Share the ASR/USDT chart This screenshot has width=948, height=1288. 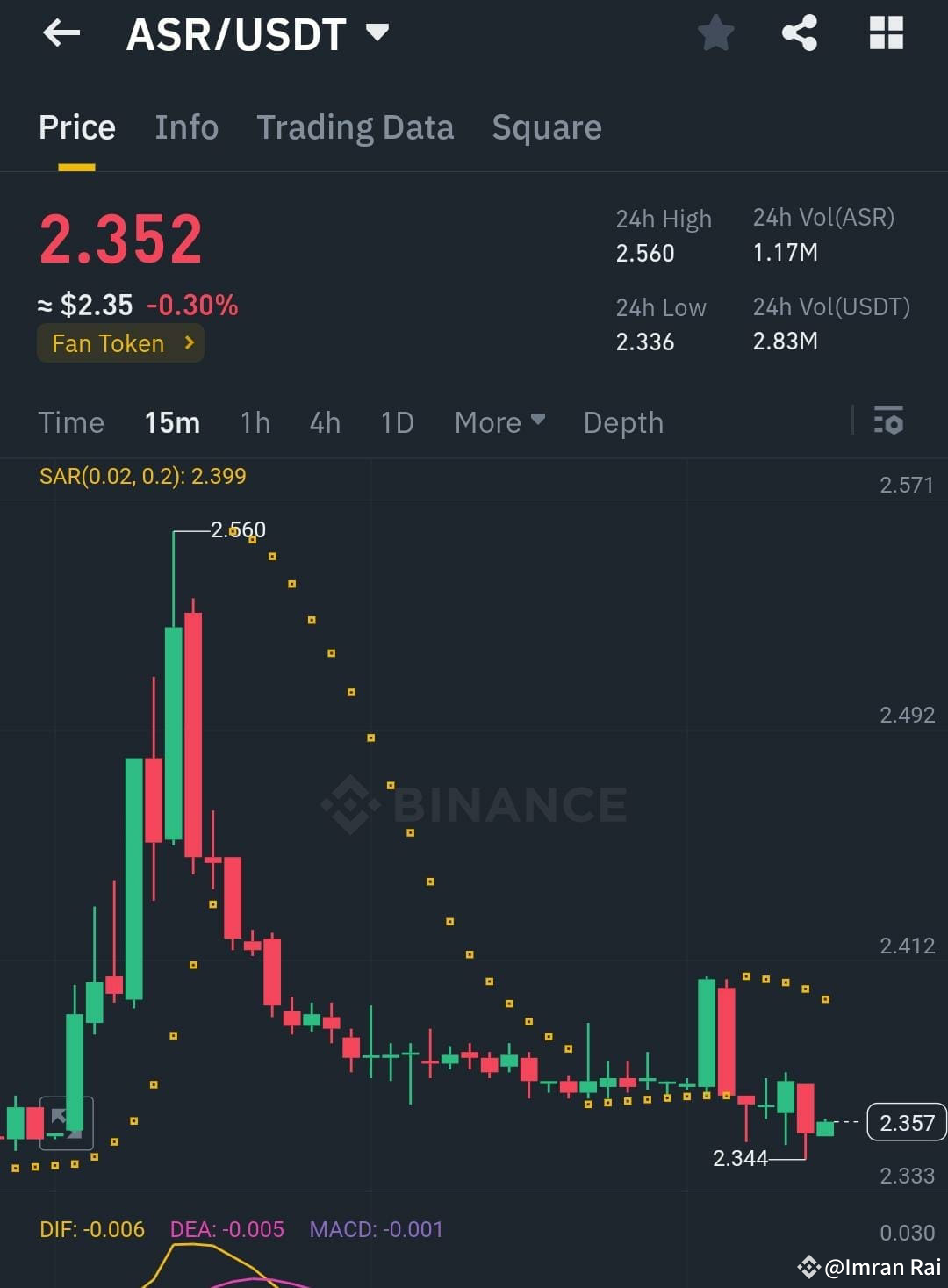tap(800, 33)
